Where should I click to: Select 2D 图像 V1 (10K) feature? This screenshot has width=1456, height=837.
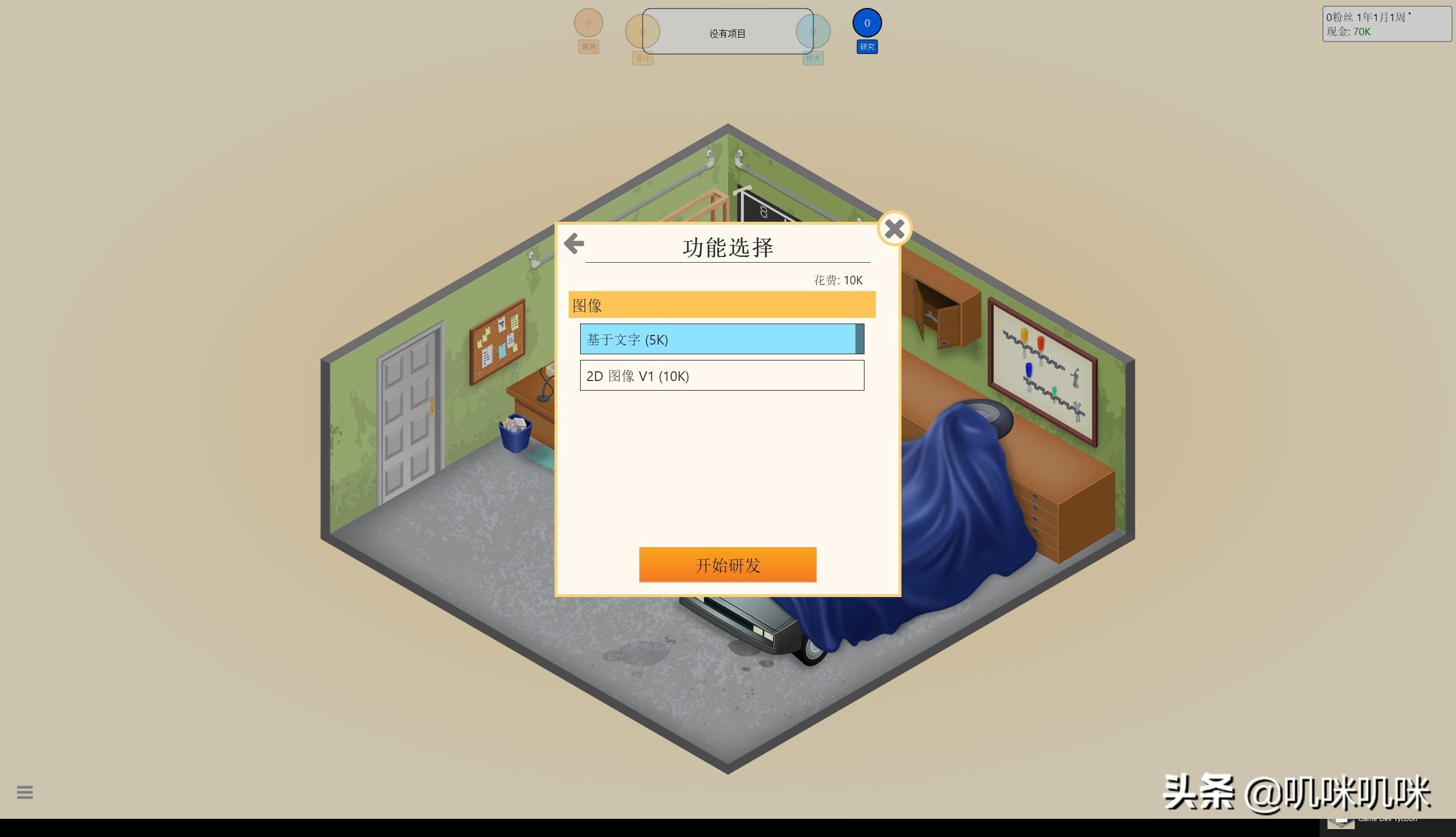(722, 375)
